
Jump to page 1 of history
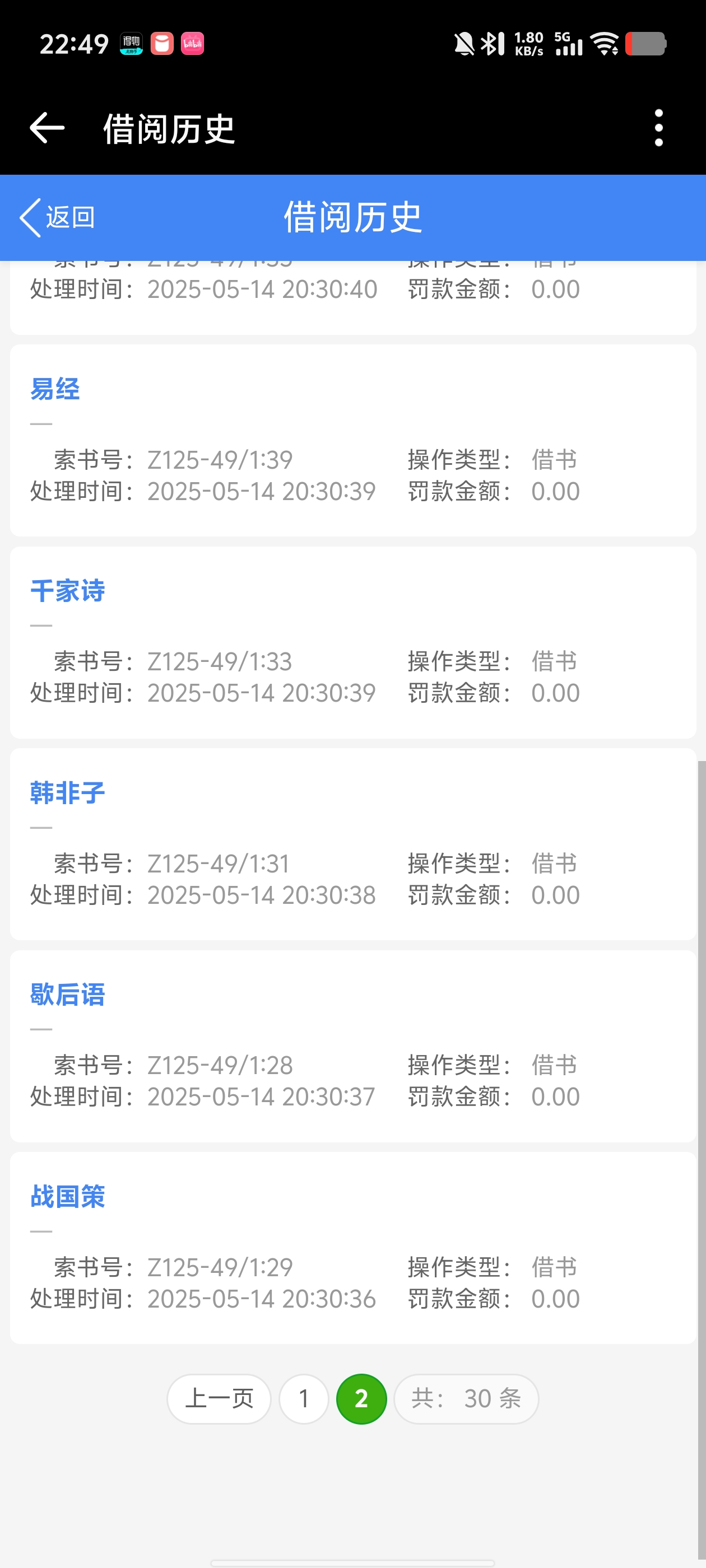[x=303, y=1398]
